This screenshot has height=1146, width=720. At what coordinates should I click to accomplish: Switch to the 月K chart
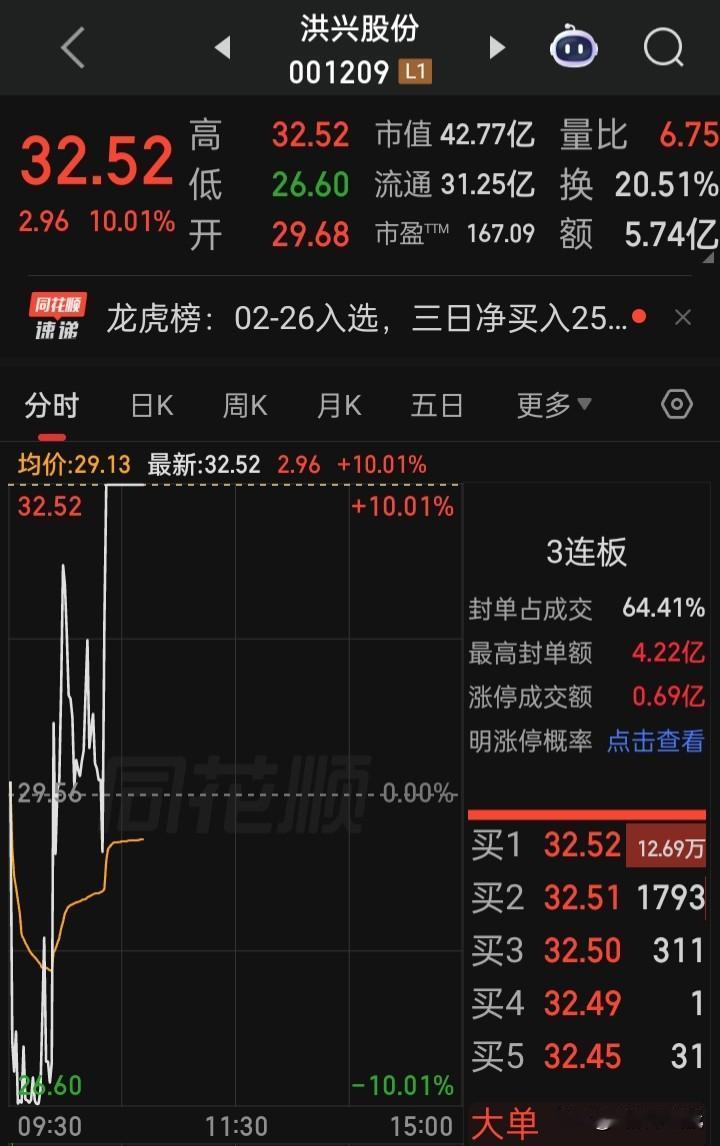click(x=339, y=405)
